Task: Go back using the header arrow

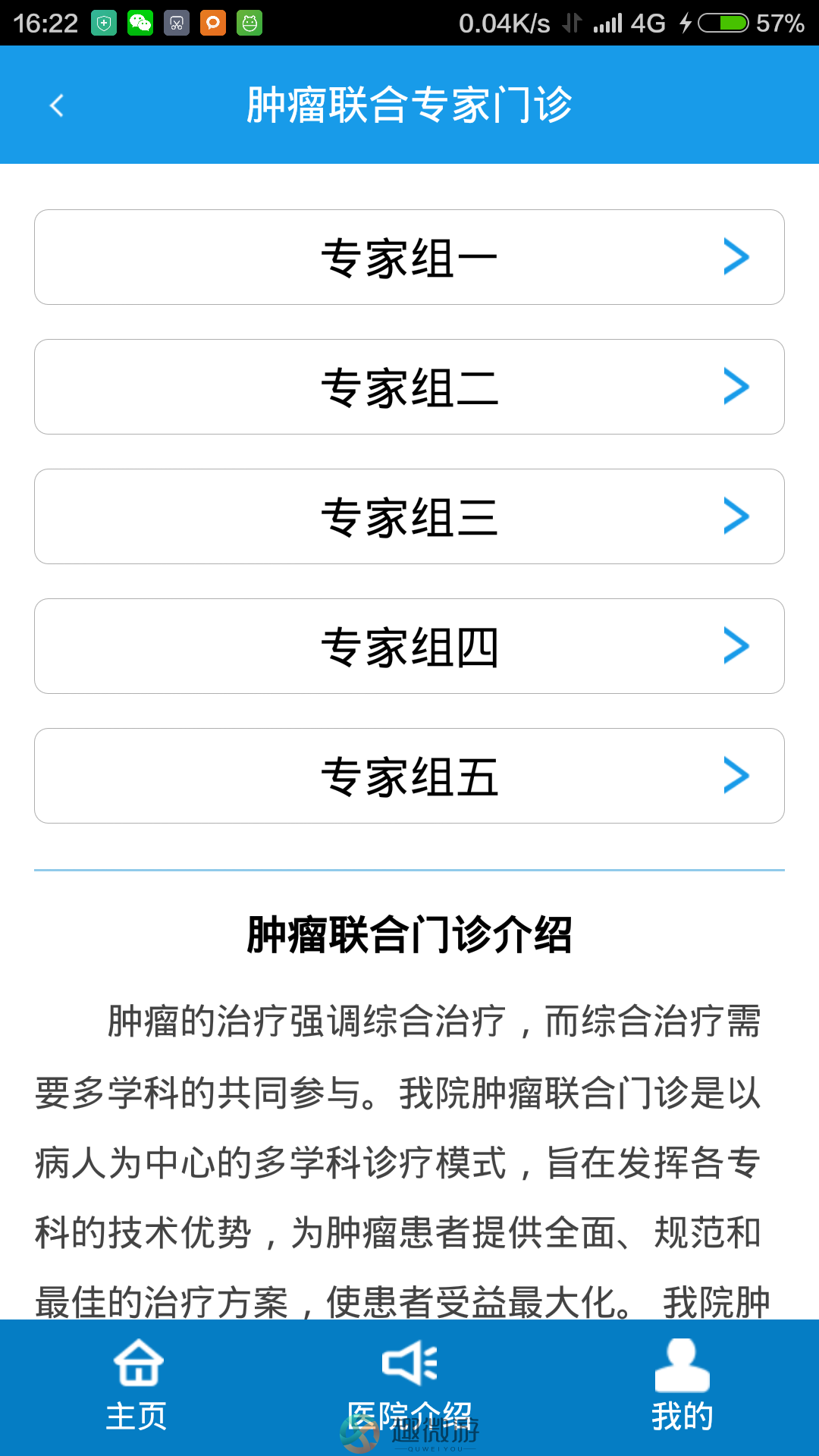Action: pos(57,105)
